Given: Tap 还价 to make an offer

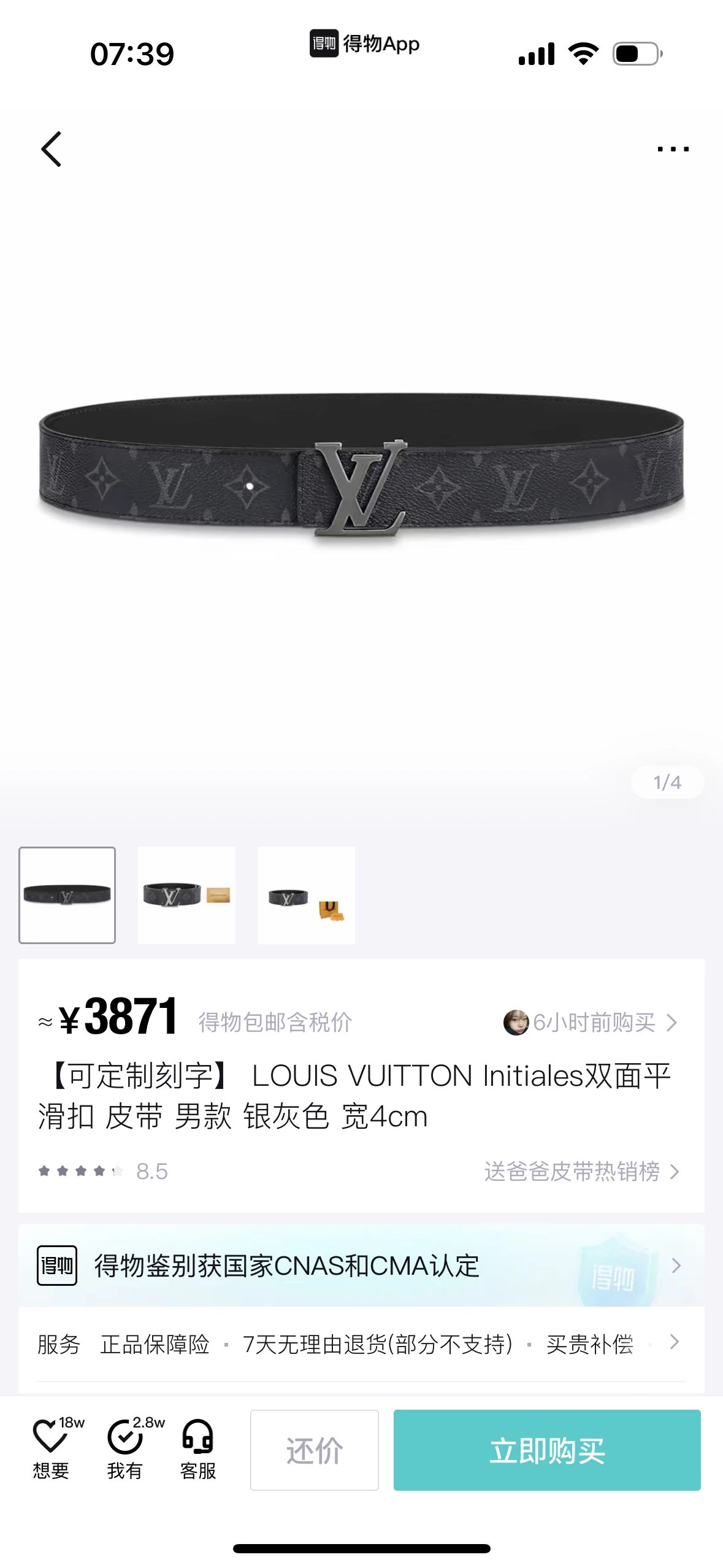Looking at the screenshot, I should 314,1450.
